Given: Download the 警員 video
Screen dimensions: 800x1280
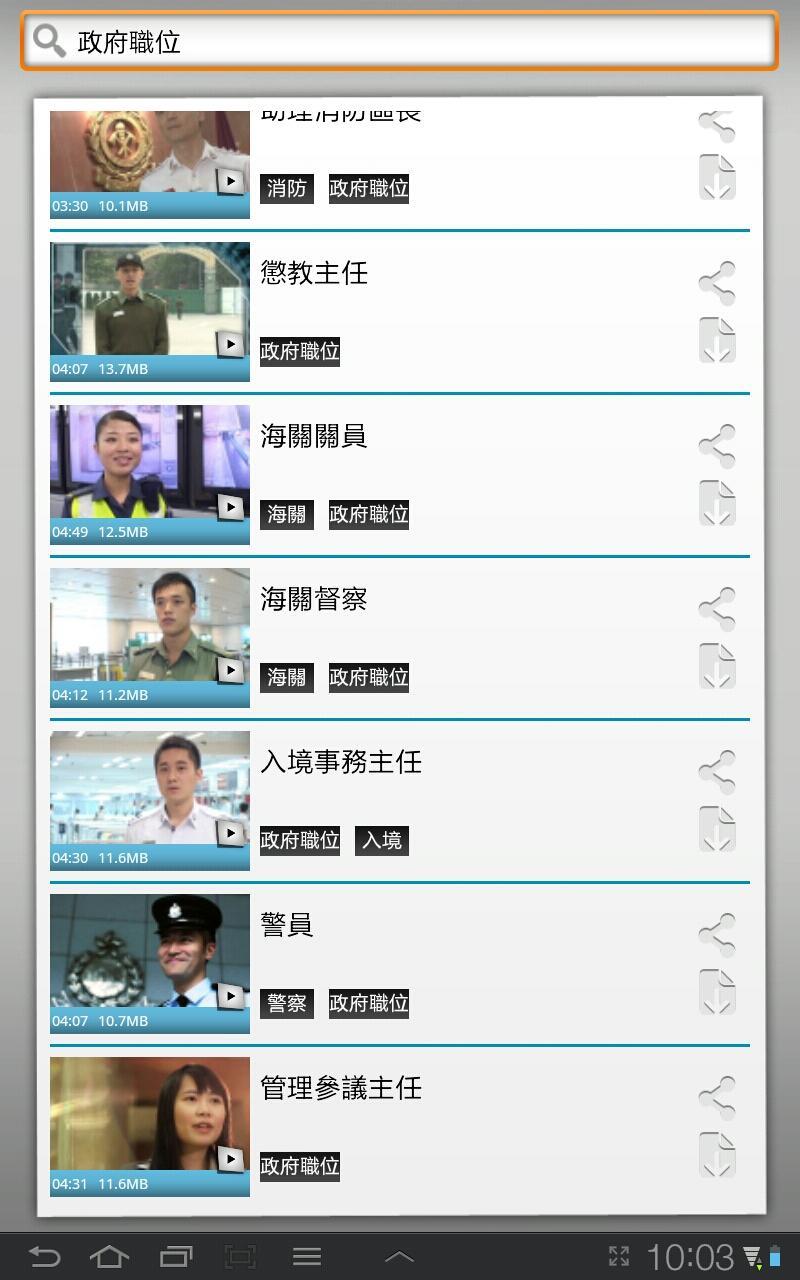Looking at the screenshot, I should pos(717,992).
